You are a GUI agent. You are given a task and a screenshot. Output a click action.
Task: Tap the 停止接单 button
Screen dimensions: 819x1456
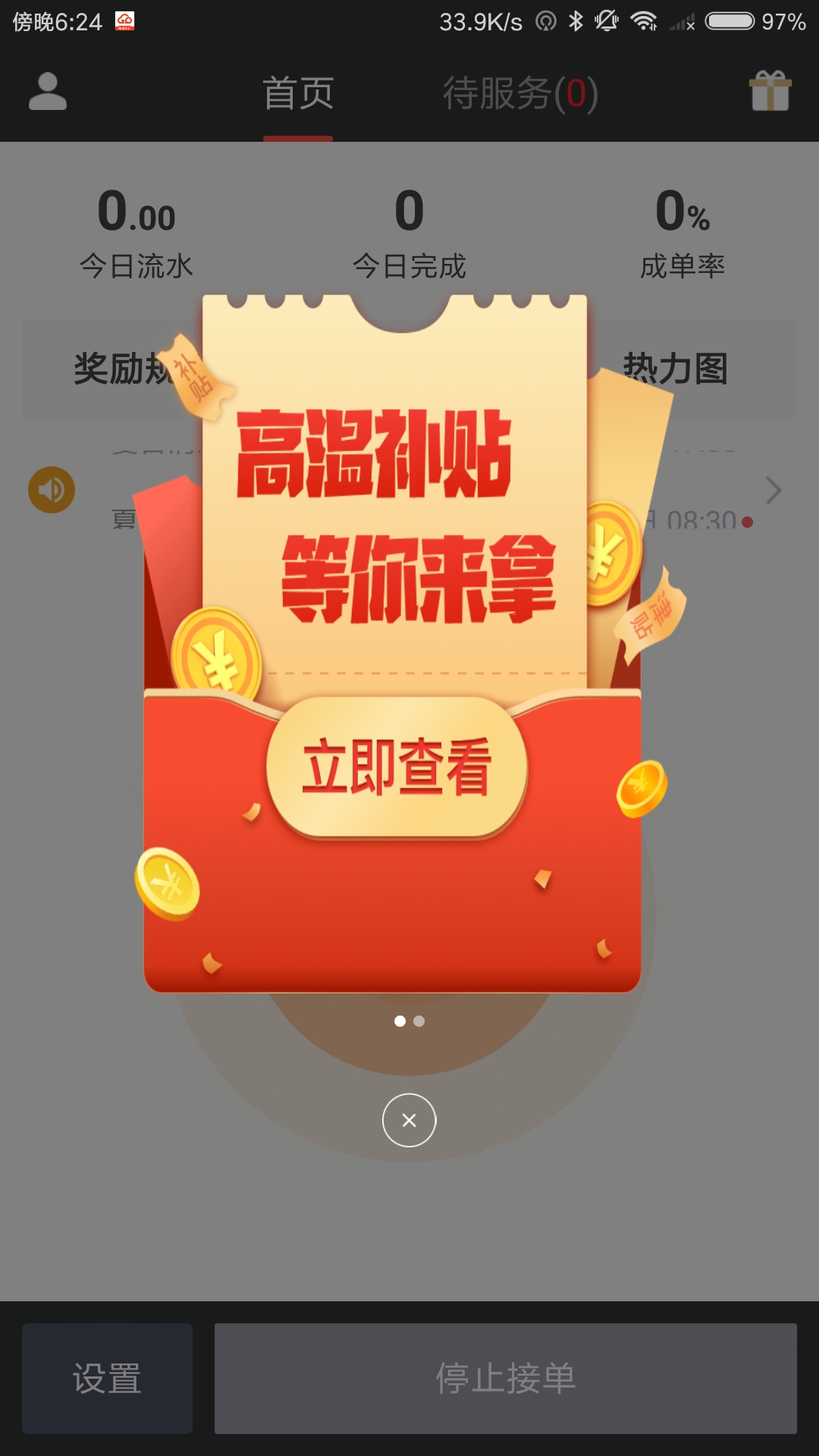pyautogui.click(x=505, y=1378)
